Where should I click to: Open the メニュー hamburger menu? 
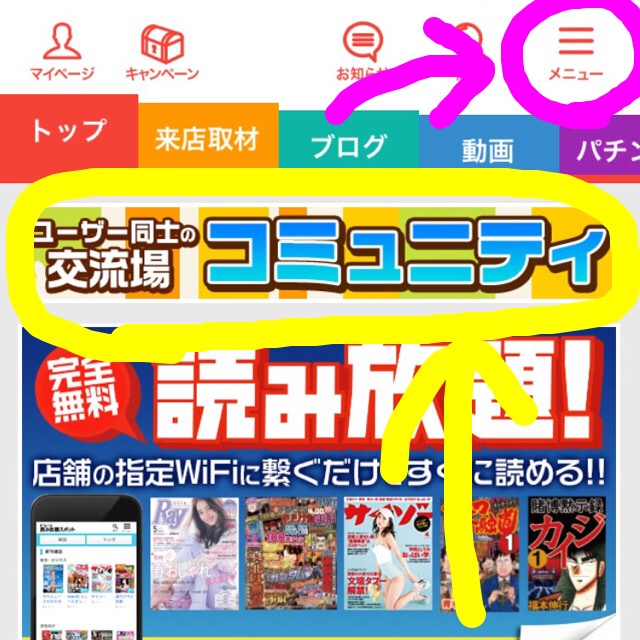point(575,50)
